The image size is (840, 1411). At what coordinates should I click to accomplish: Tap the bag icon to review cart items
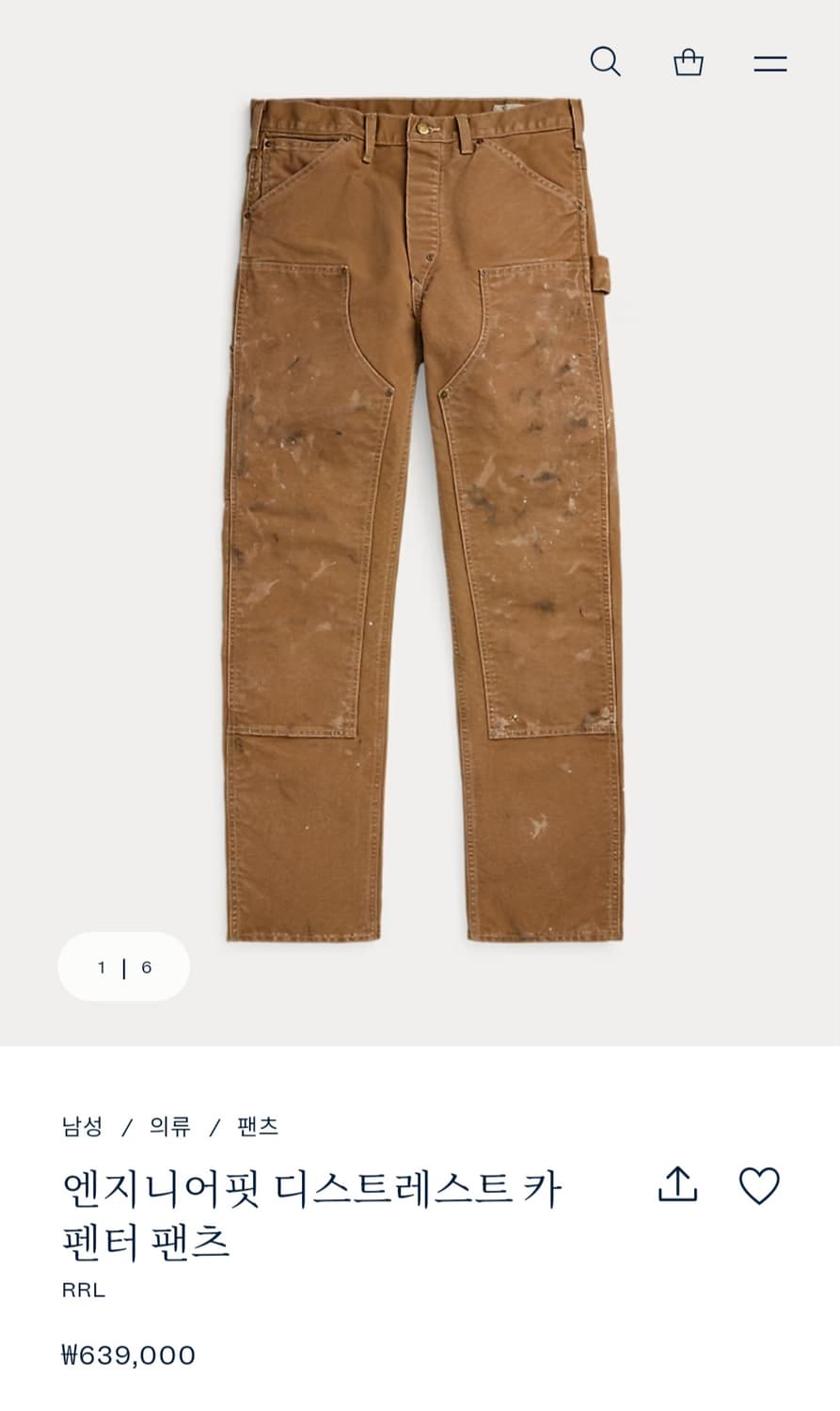pos(688,62)
